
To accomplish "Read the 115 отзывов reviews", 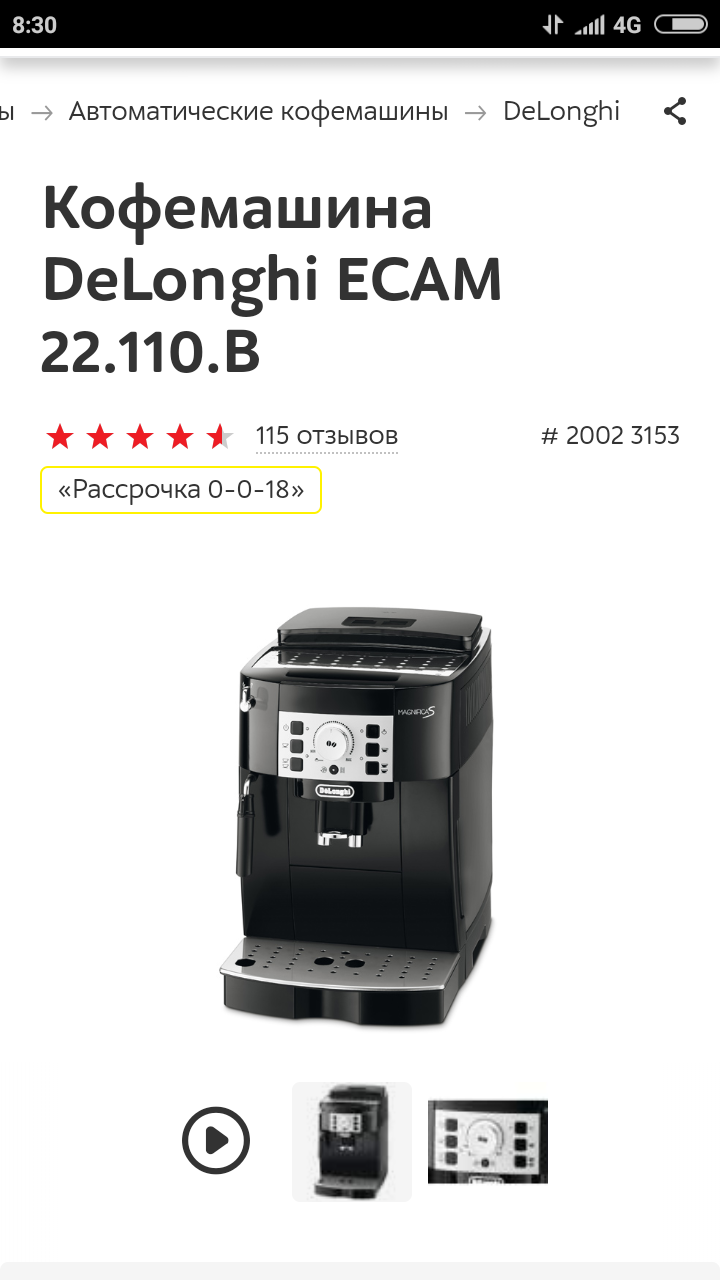I will pos(326,436).
